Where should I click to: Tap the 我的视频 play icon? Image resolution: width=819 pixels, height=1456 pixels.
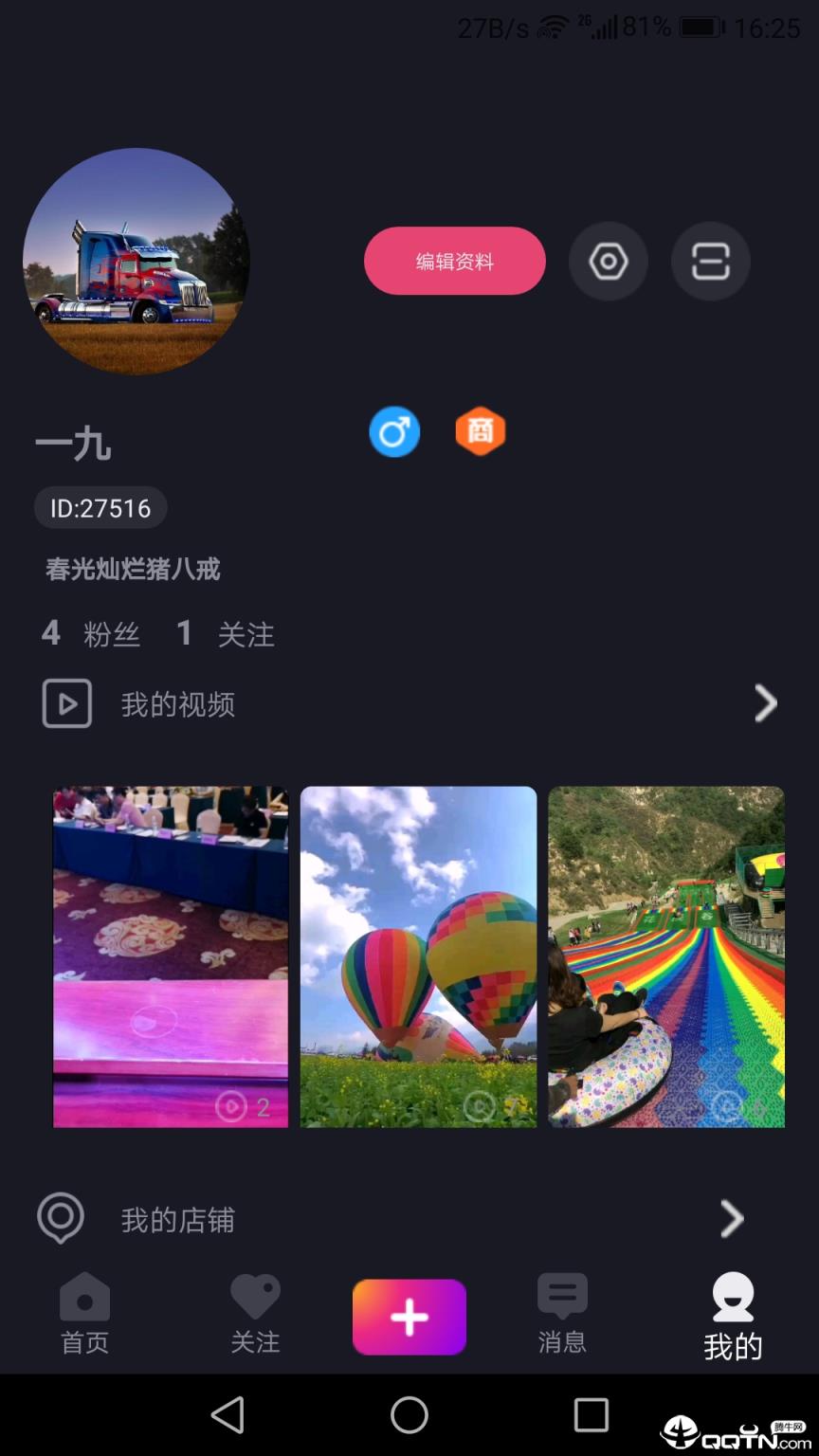tap(66, 703)
